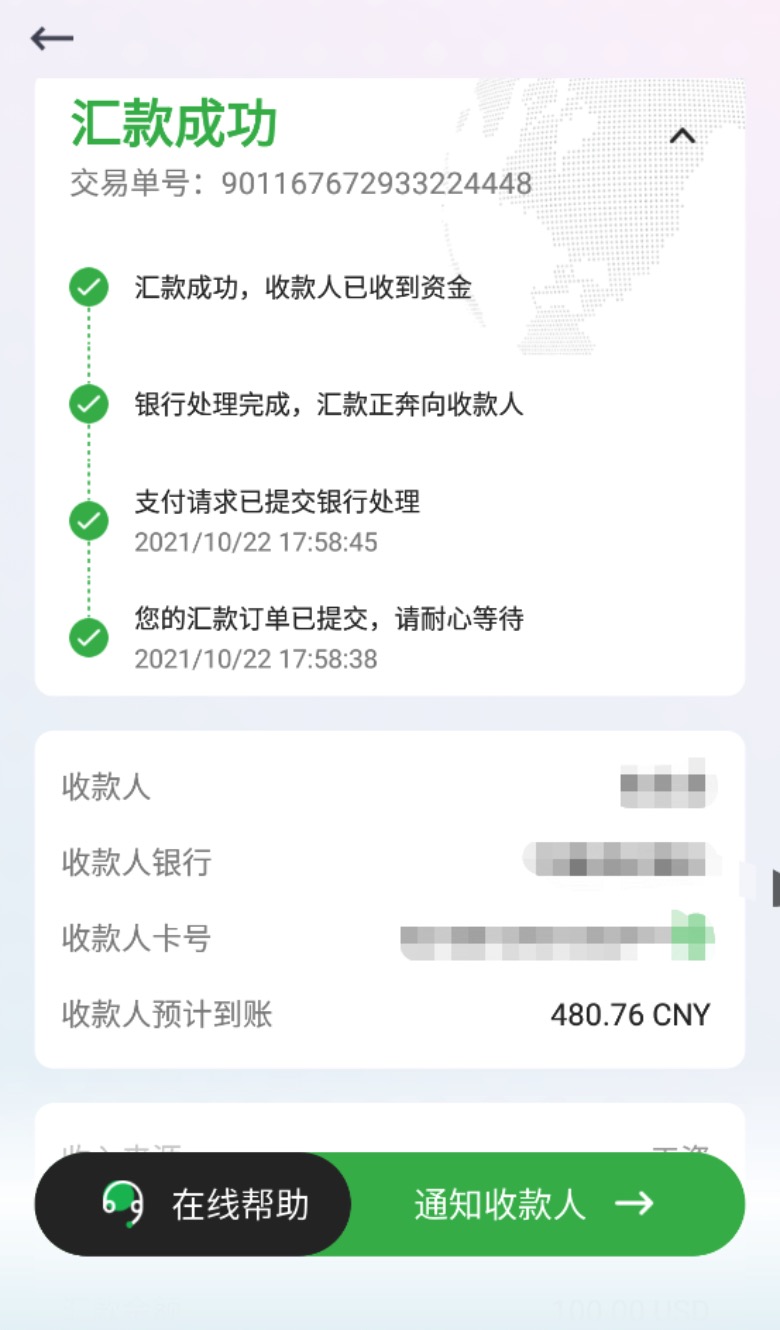Image resolution: width=780 pixels, height=1330 pixels.
Task: Open the side drawer handle on the right edge
Action: (773, 885)
